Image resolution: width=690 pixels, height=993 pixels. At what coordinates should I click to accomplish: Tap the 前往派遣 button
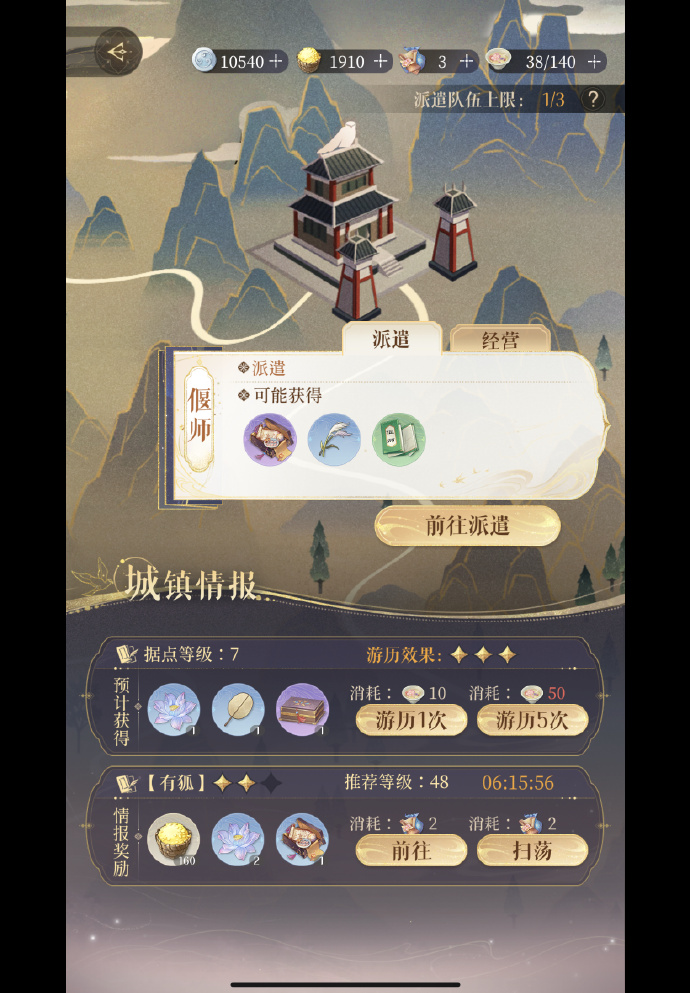coord(467,526)
